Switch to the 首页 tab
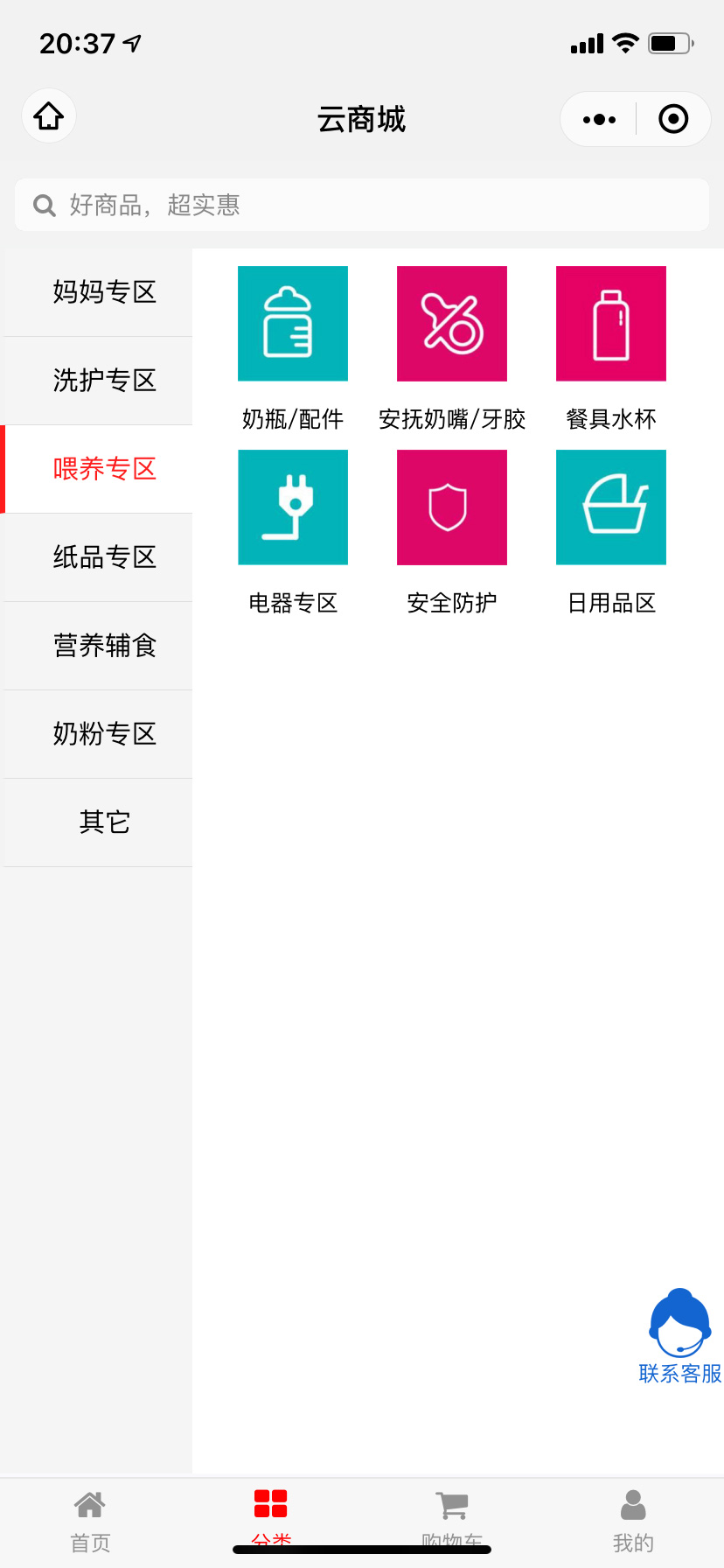This screenshot has width=724, height=1568. point(90,1521)
